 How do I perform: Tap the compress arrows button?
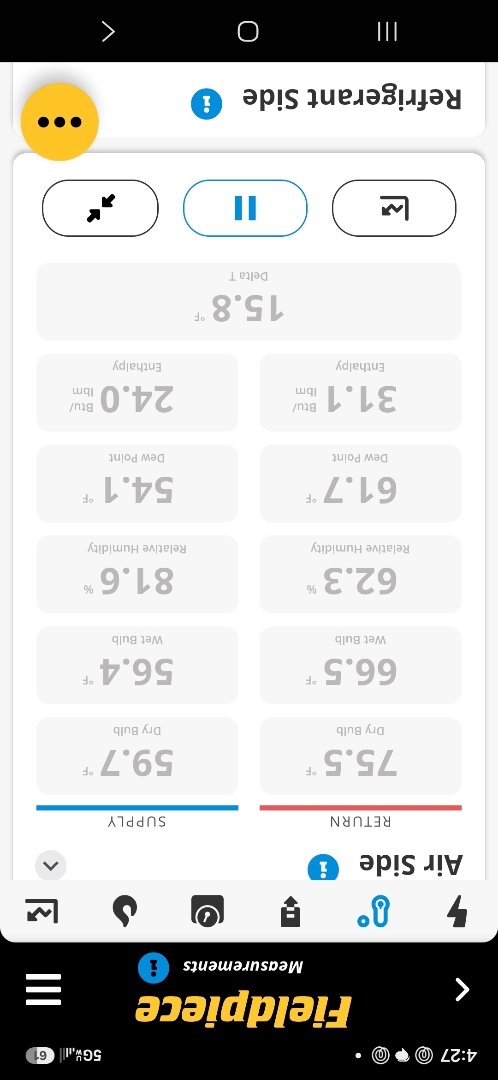101,208
